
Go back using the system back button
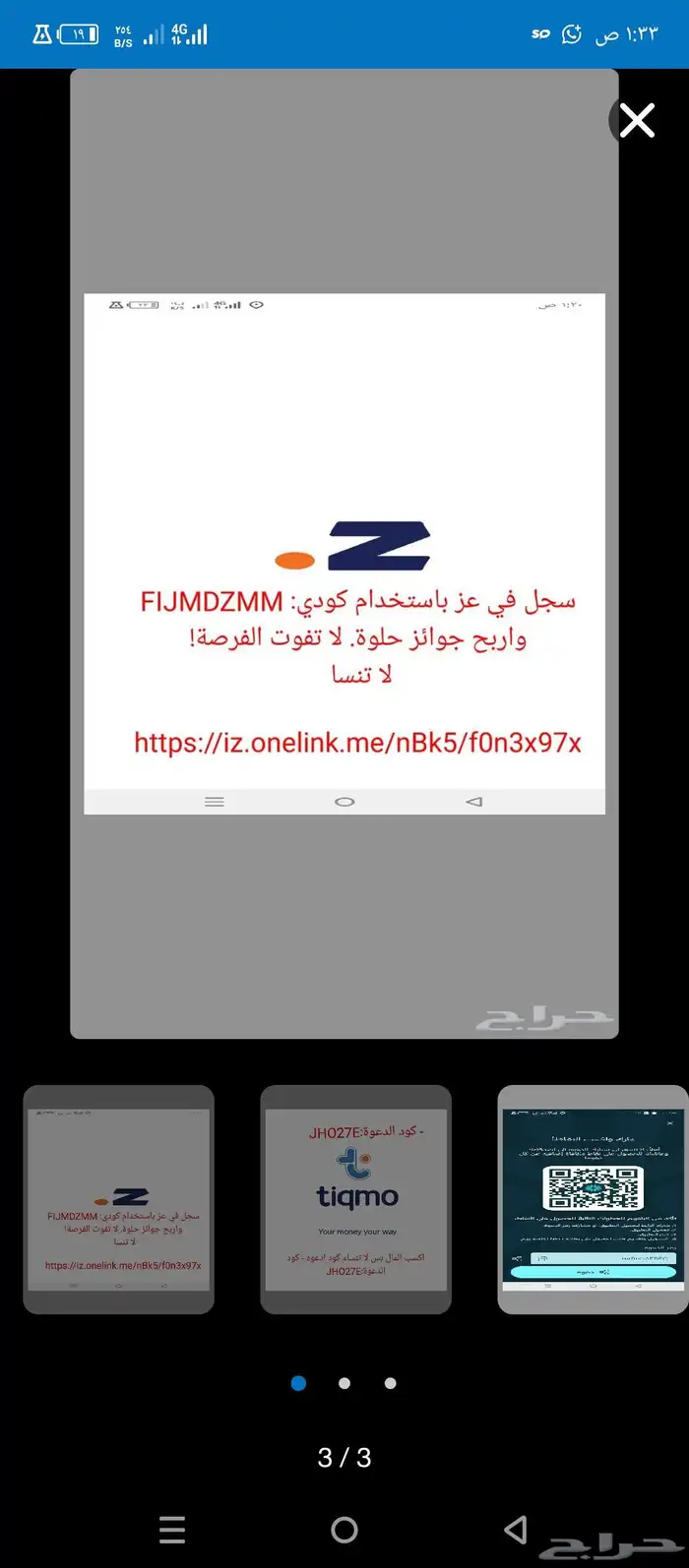515,1529
